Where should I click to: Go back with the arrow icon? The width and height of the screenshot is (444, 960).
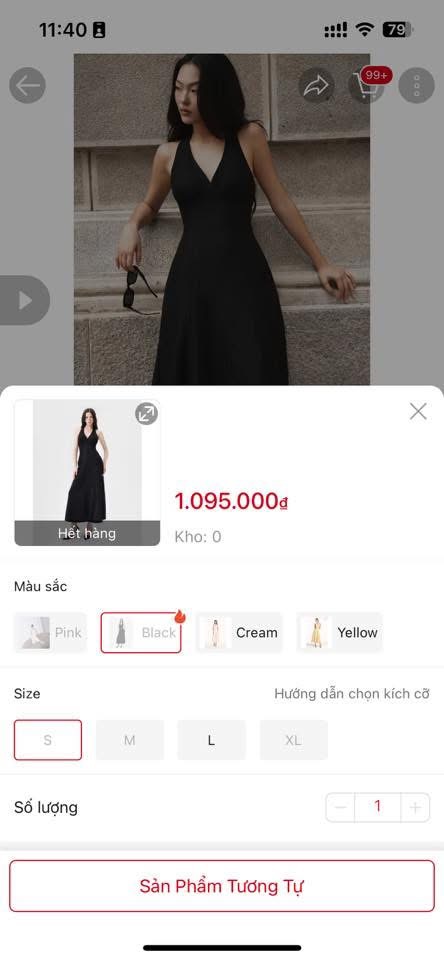click(28, 85)
